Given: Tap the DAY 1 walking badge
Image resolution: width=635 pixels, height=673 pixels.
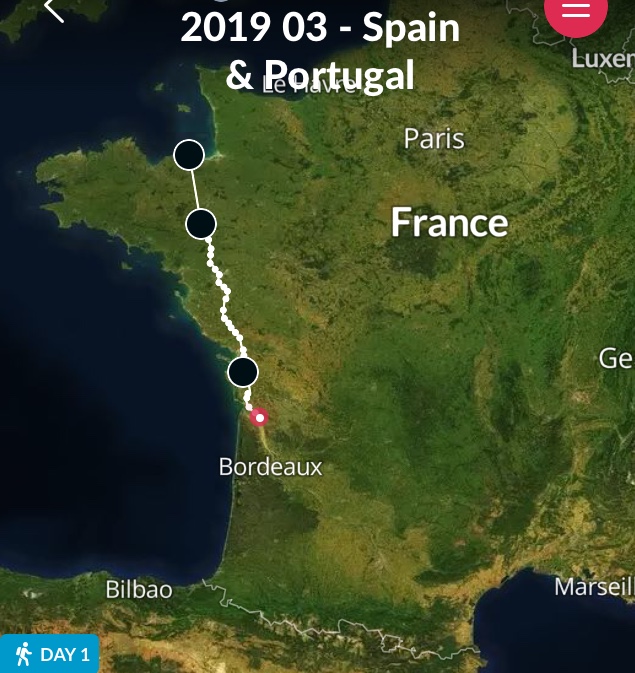Looking at the screenshot, I should (x=50, y=655).
